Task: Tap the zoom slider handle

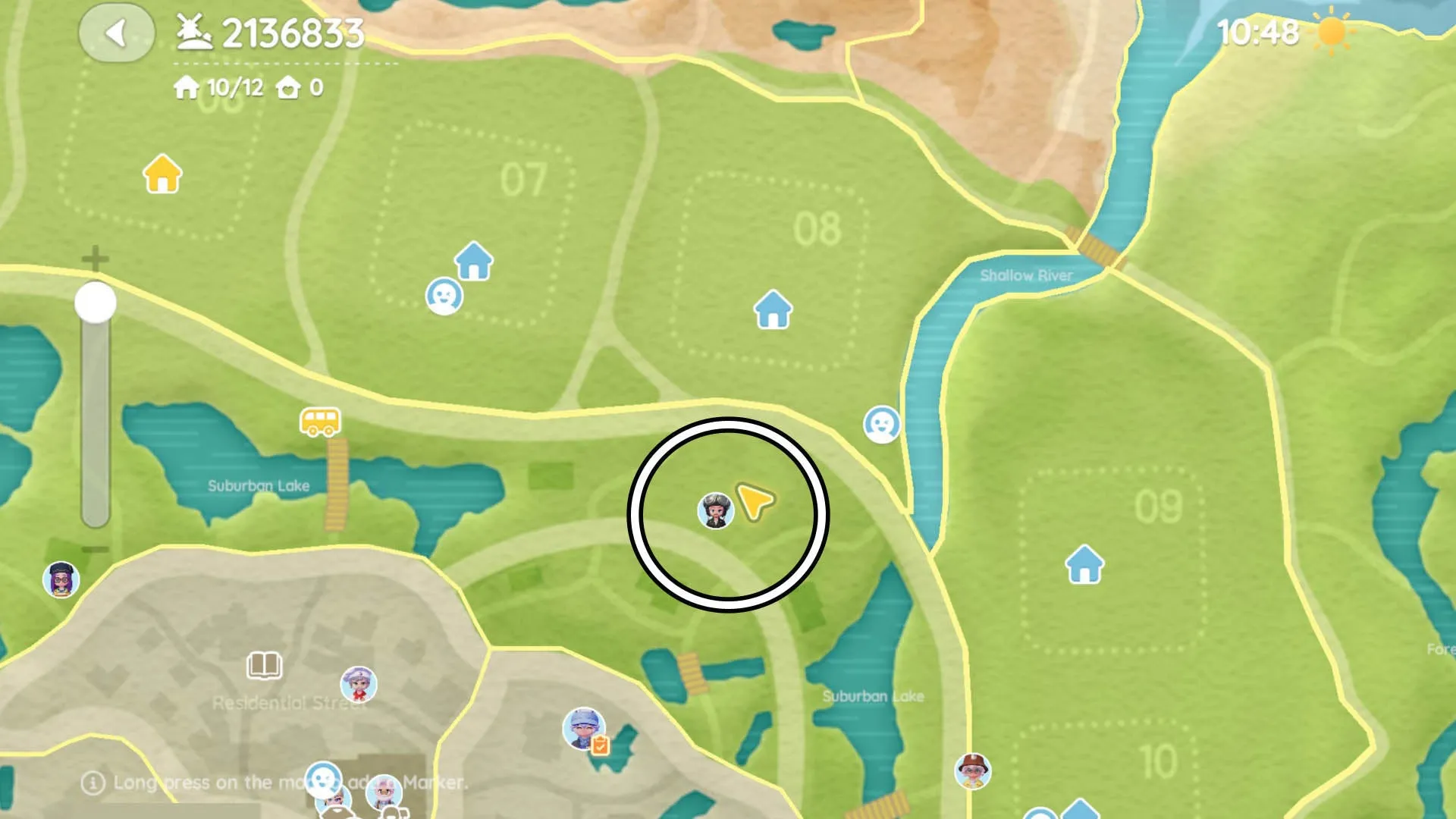Action: pyautogui.click(x=96, y=303)
